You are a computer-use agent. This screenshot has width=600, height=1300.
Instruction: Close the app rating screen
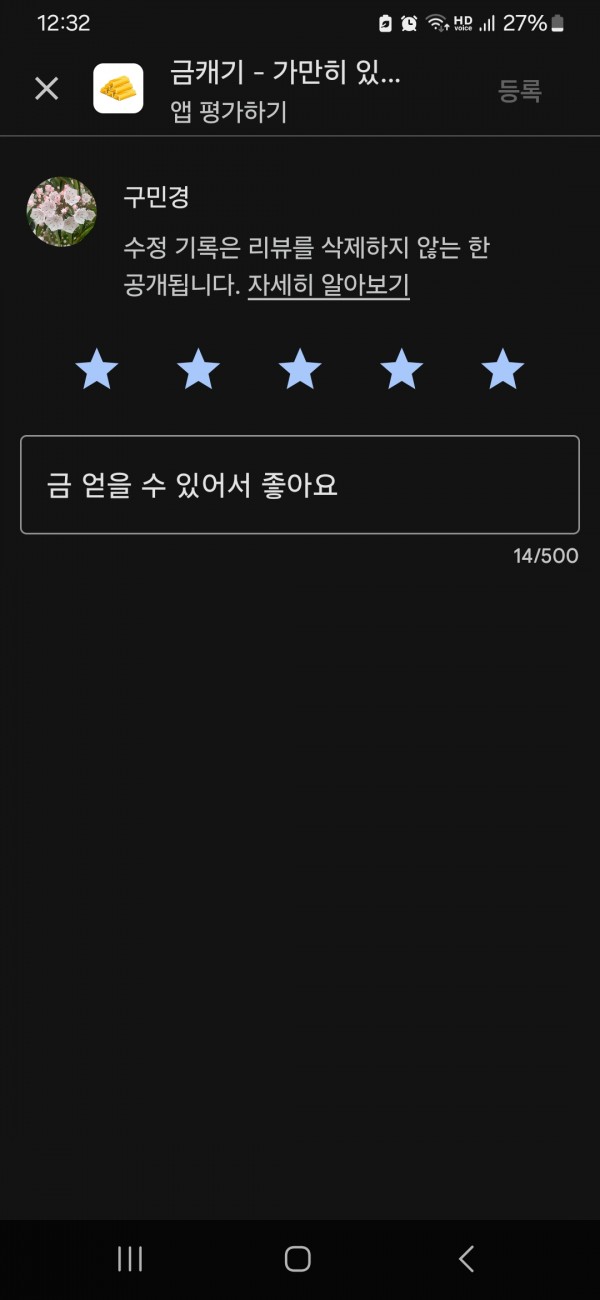tap(47, 88)
